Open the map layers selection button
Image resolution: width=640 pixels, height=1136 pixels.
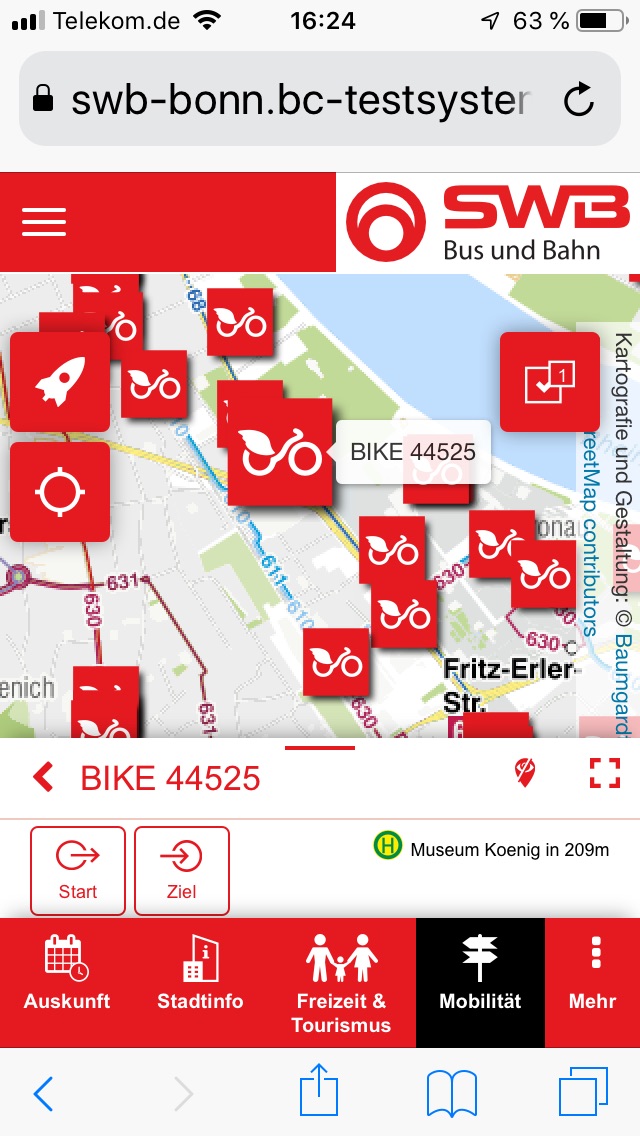click(x=549, y=382)
